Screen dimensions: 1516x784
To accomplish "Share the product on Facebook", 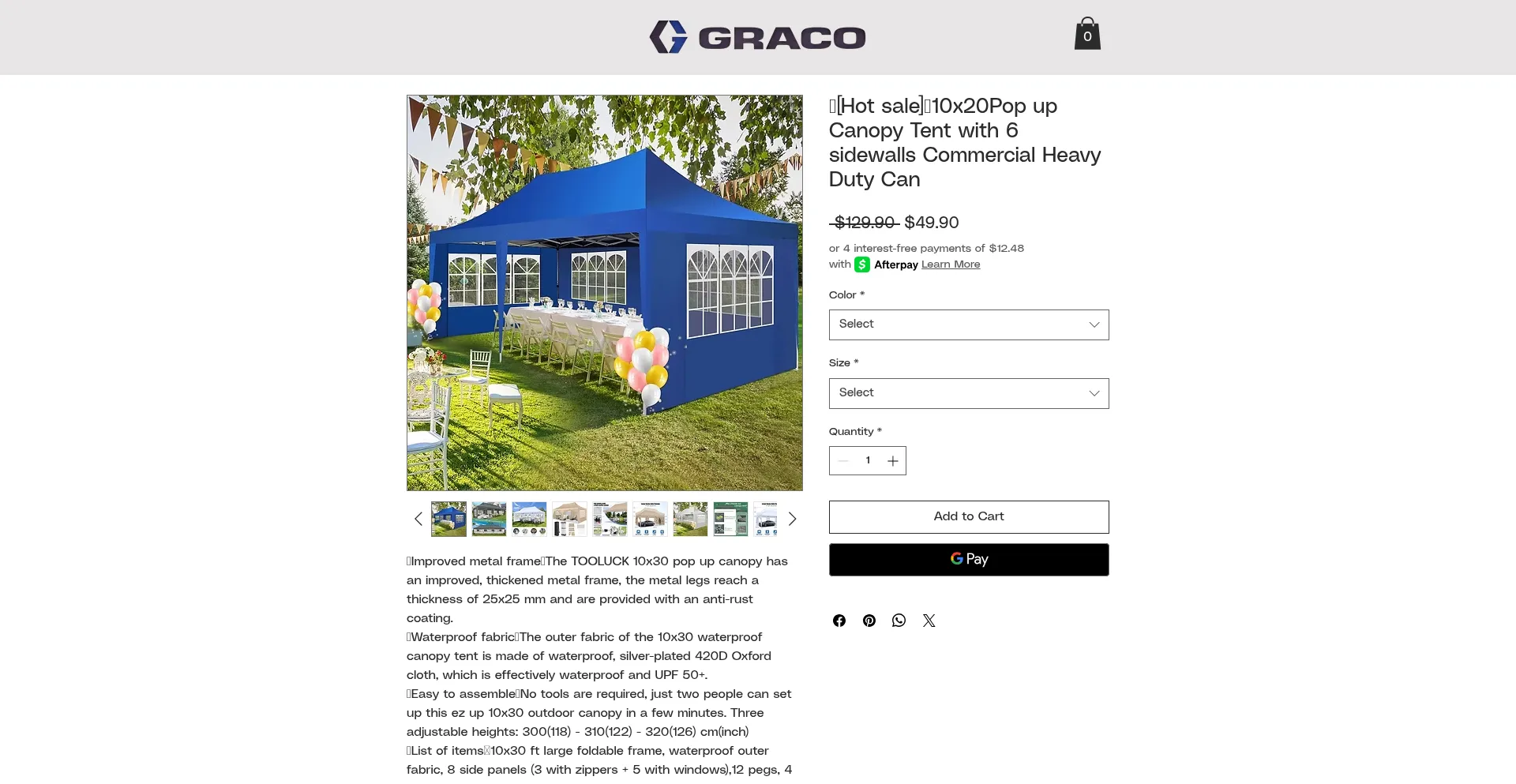I will point(839,621).
